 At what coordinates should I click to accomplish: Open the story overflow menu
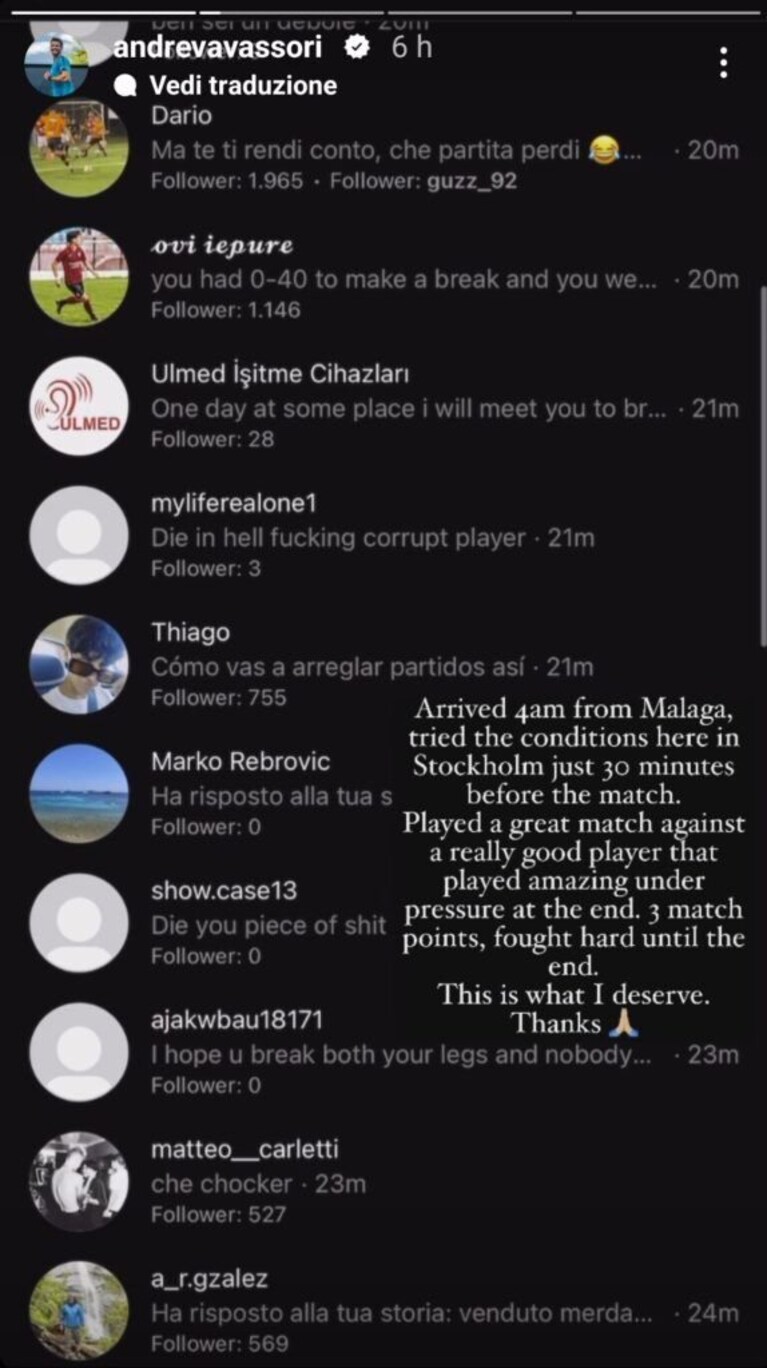pos(723,63)
